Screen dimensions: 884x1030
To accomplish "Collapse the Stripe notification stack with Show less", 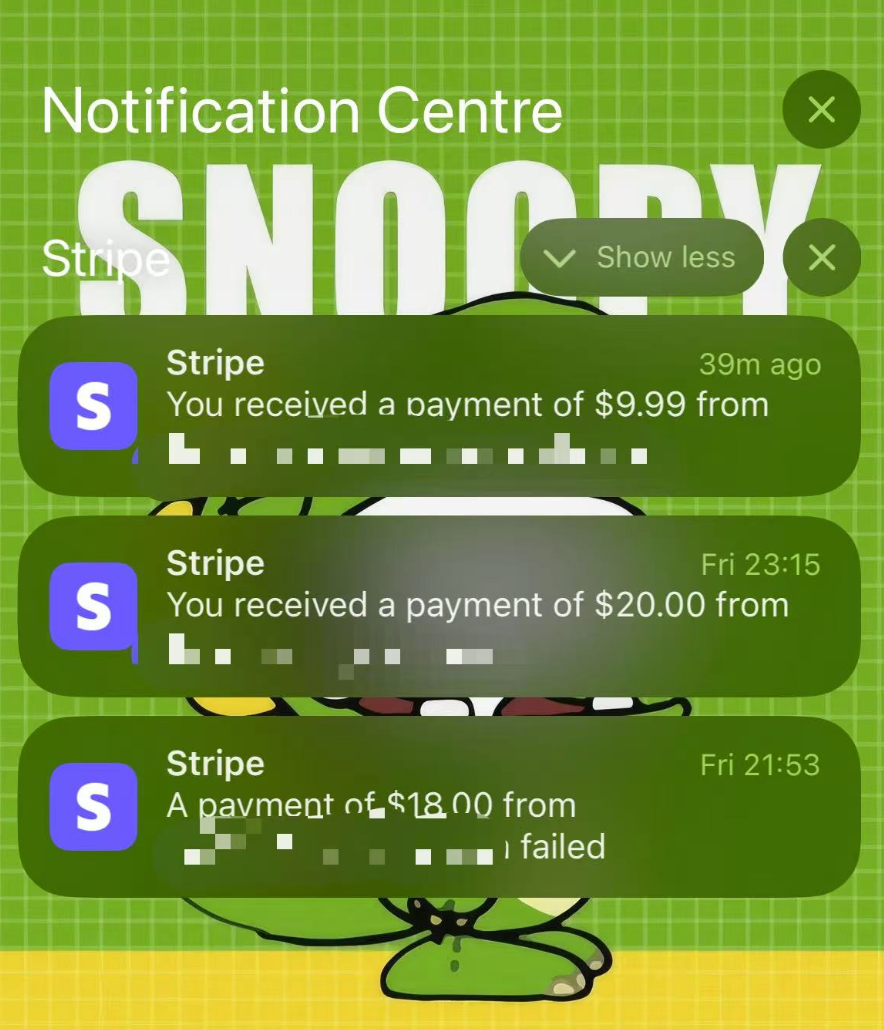I will point(641,257).
